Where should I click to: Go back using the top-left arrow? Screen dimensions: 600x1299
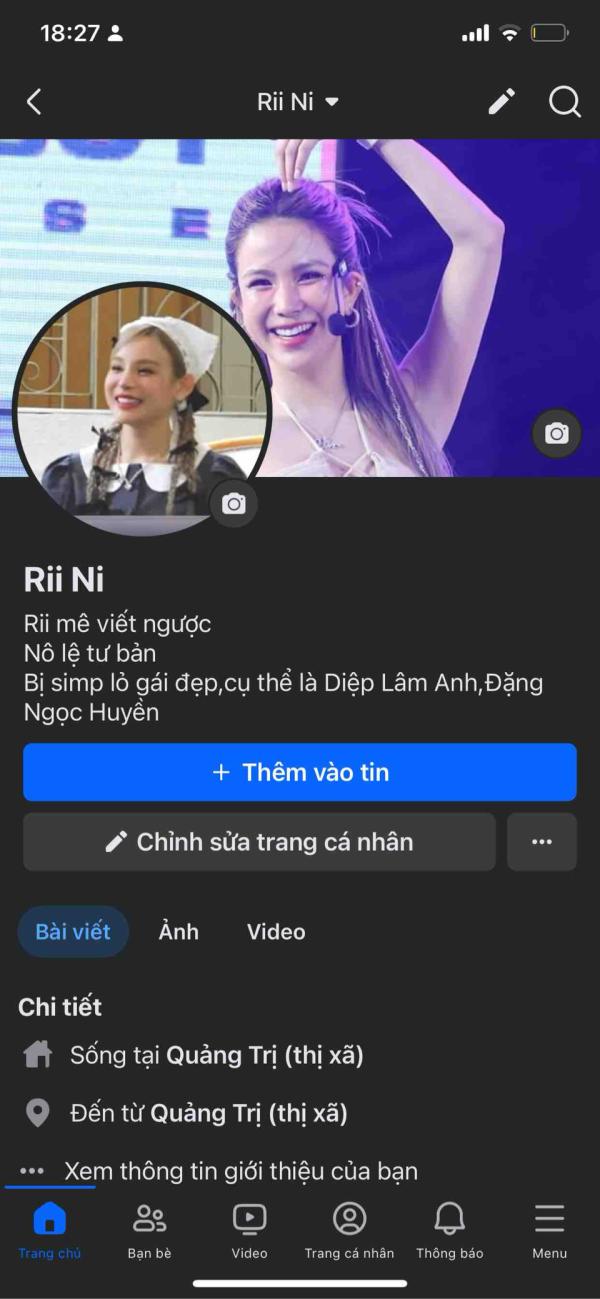pos(34,102)
